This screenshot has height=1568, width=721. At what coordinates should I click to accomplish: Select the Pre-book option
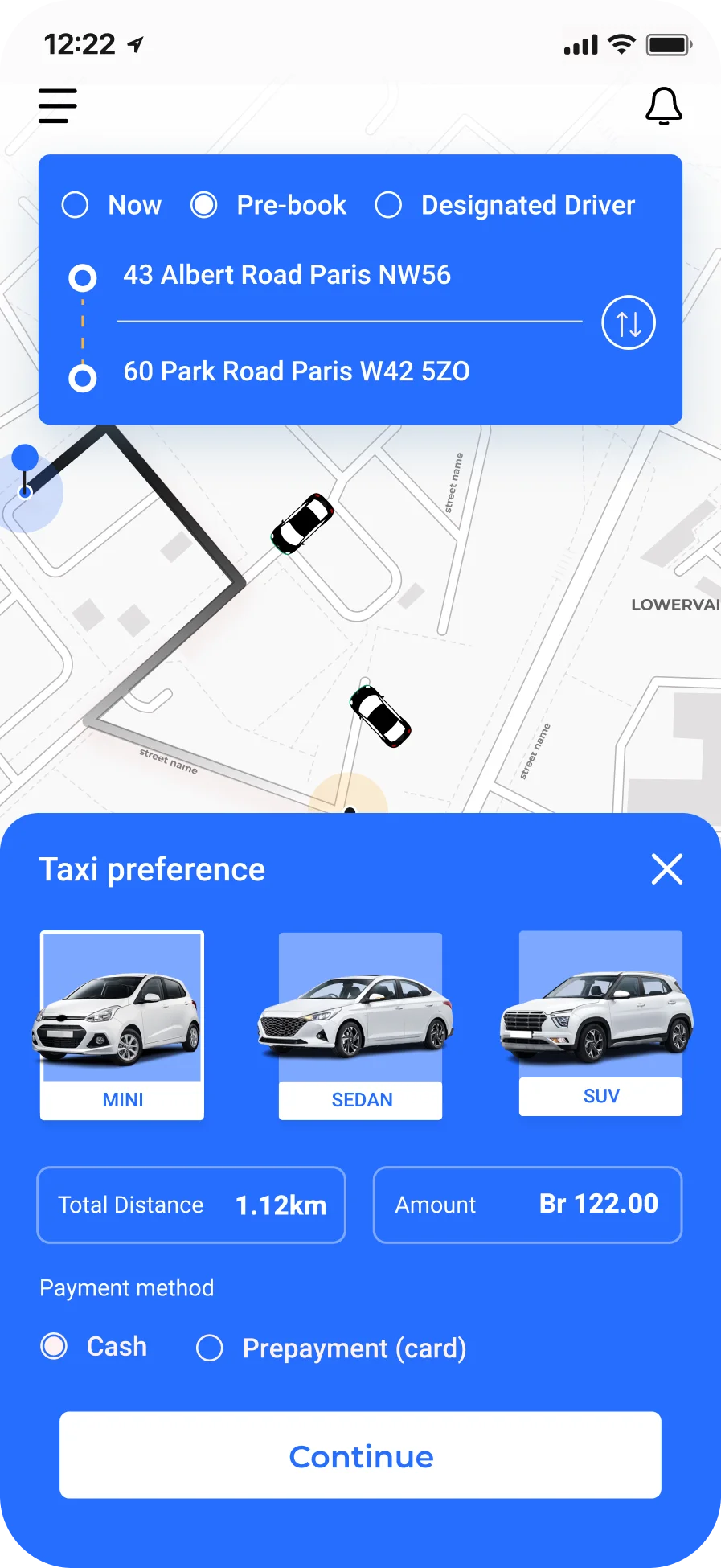(204, 205)
